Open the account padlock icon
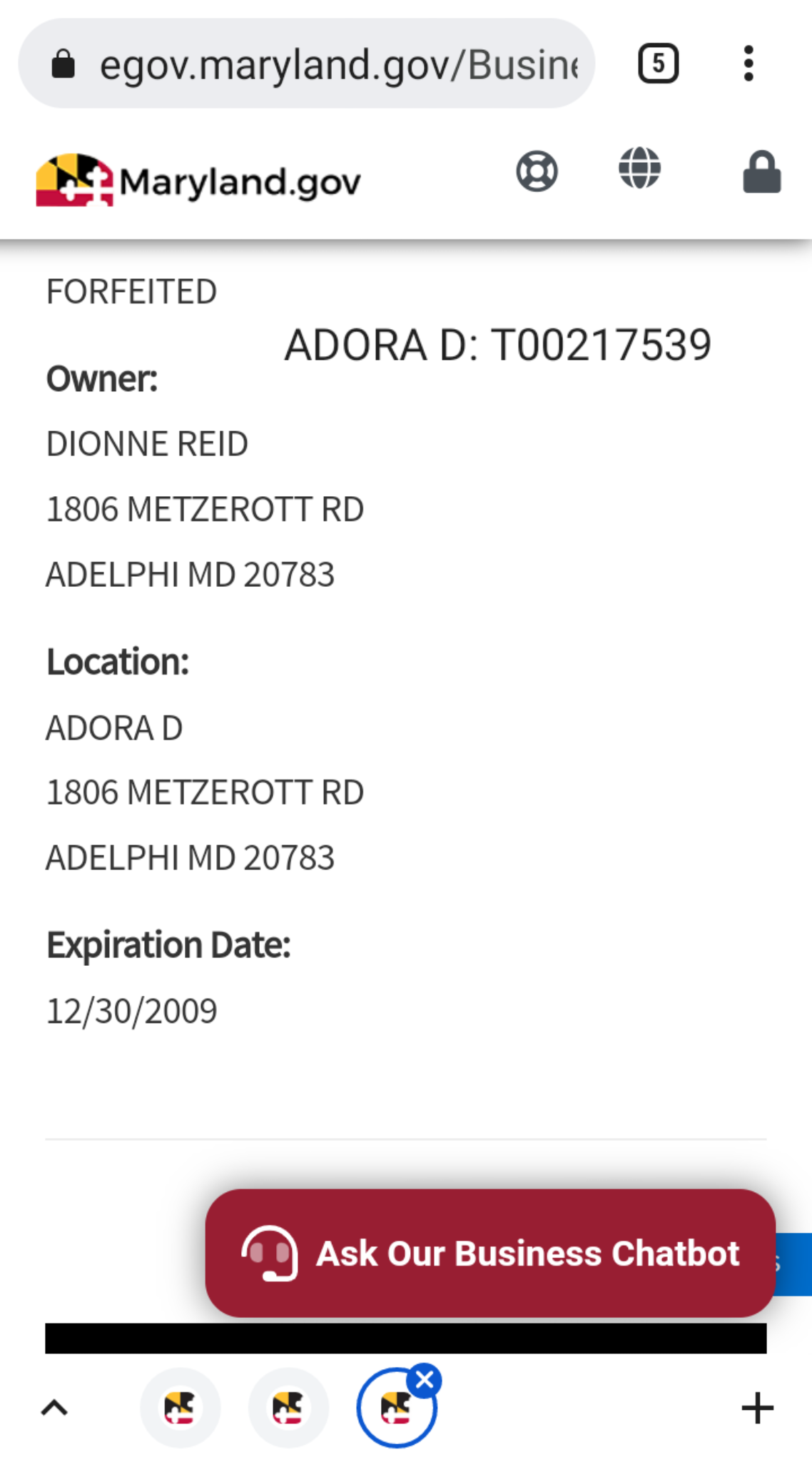 click(x=761, y=172)
